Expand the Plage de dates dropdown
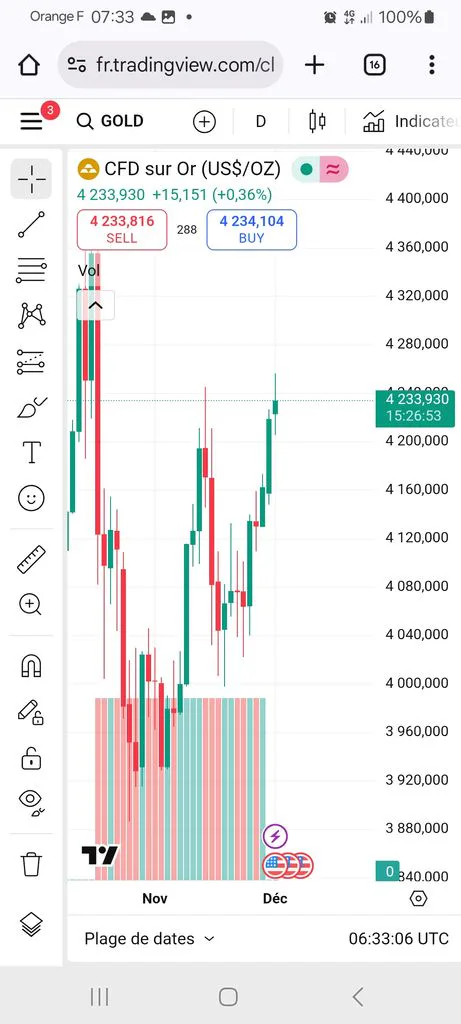461x1024 pixels. (x=150, y=939)
